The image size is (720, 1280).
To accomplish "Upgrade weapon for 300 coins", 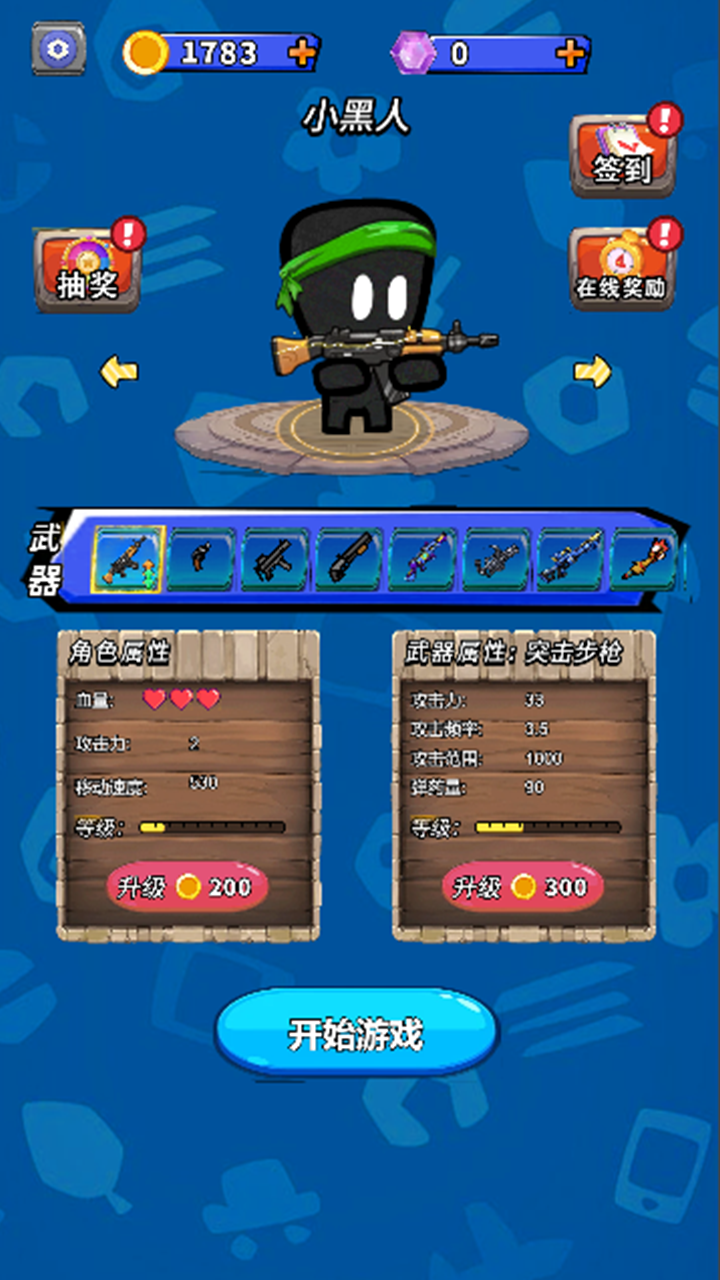I will pos(523,887).
